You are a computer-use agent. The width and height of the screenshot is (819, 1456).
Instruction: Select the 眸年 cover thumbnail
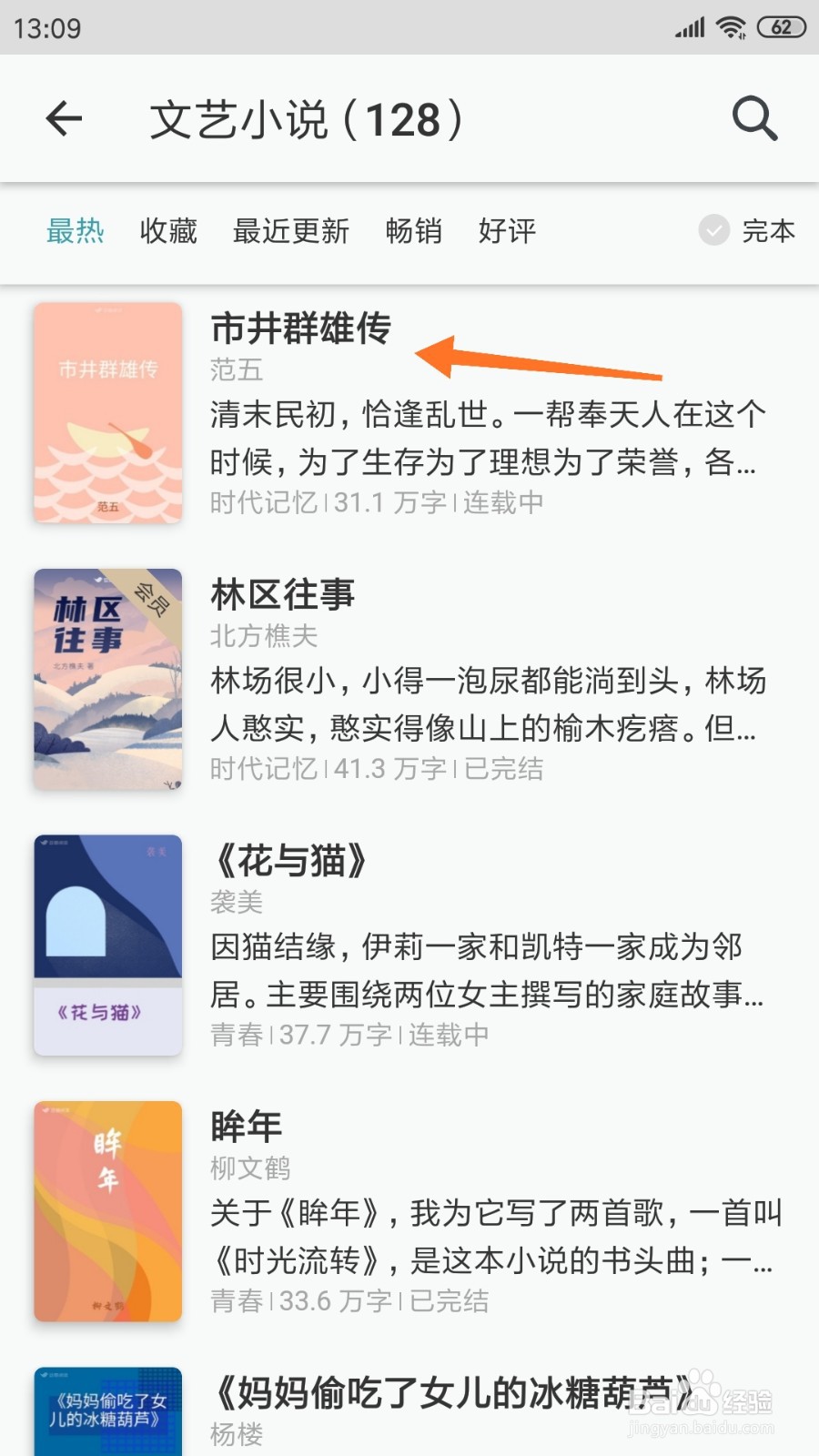pyautogui.click(x=106, y=1210)
